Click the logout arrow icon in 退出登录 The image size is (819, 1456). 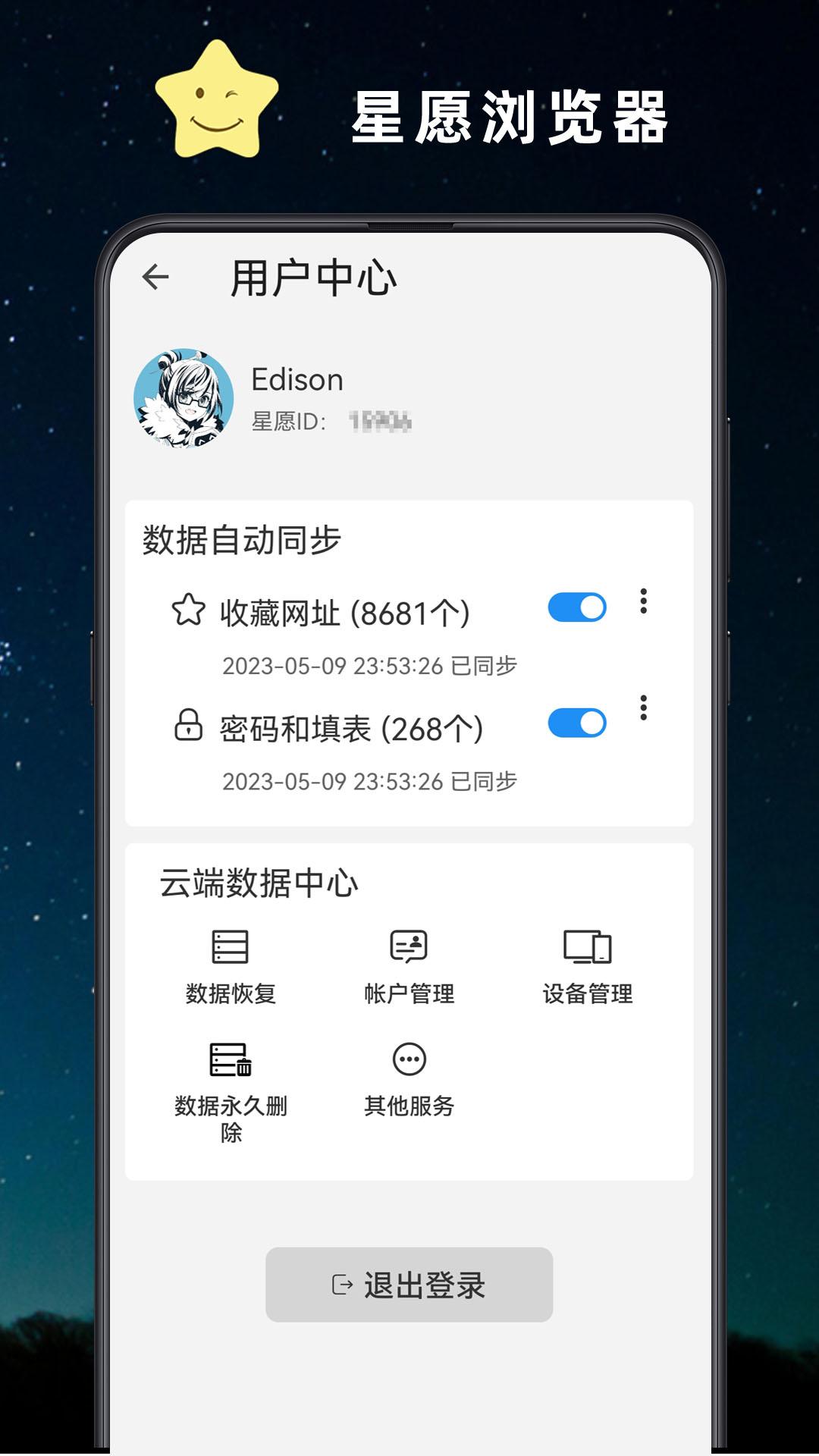[340, 1283]
